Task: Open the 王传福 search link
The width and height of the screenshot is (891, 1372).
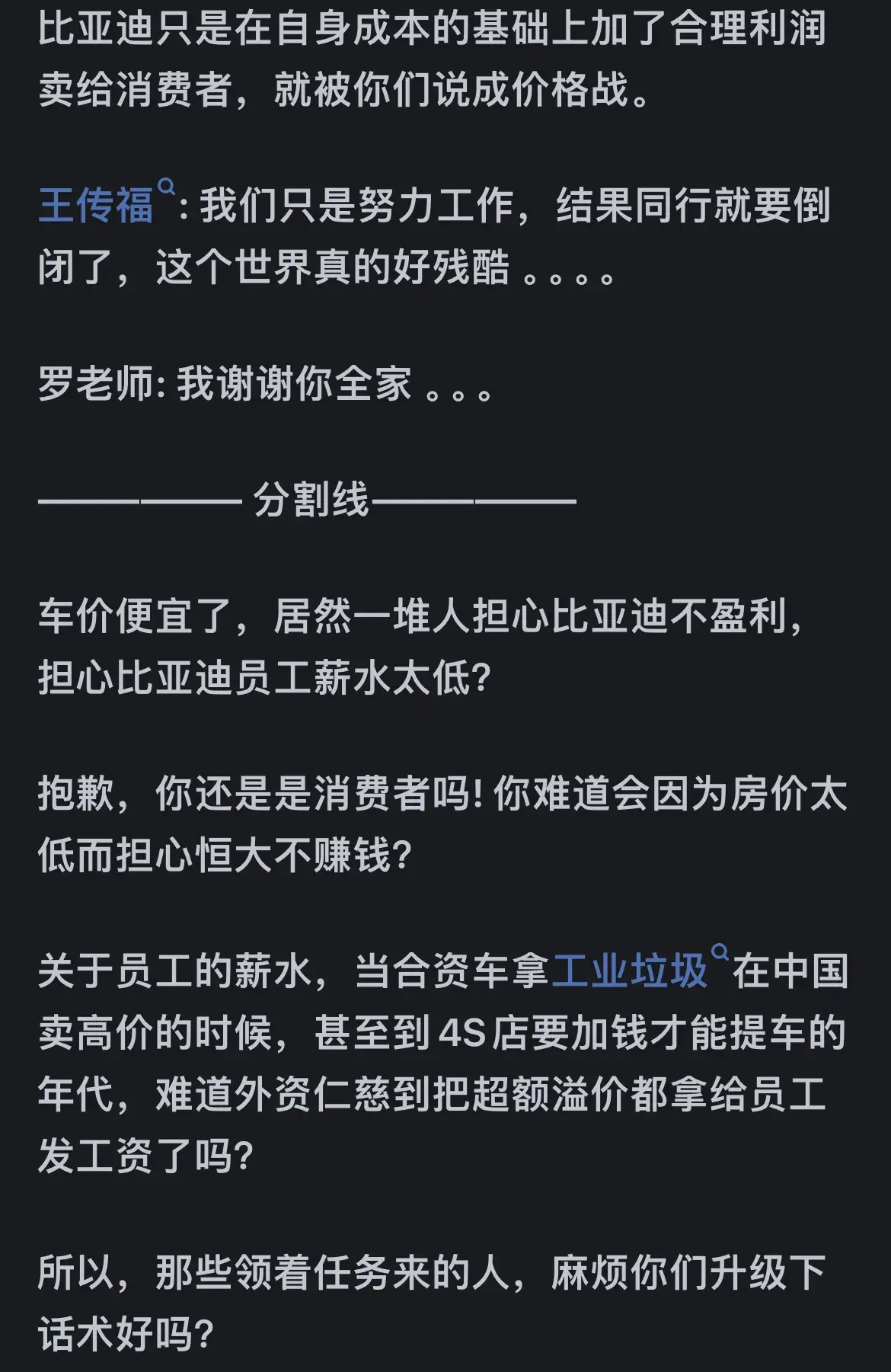Action: tap(97, 206)
